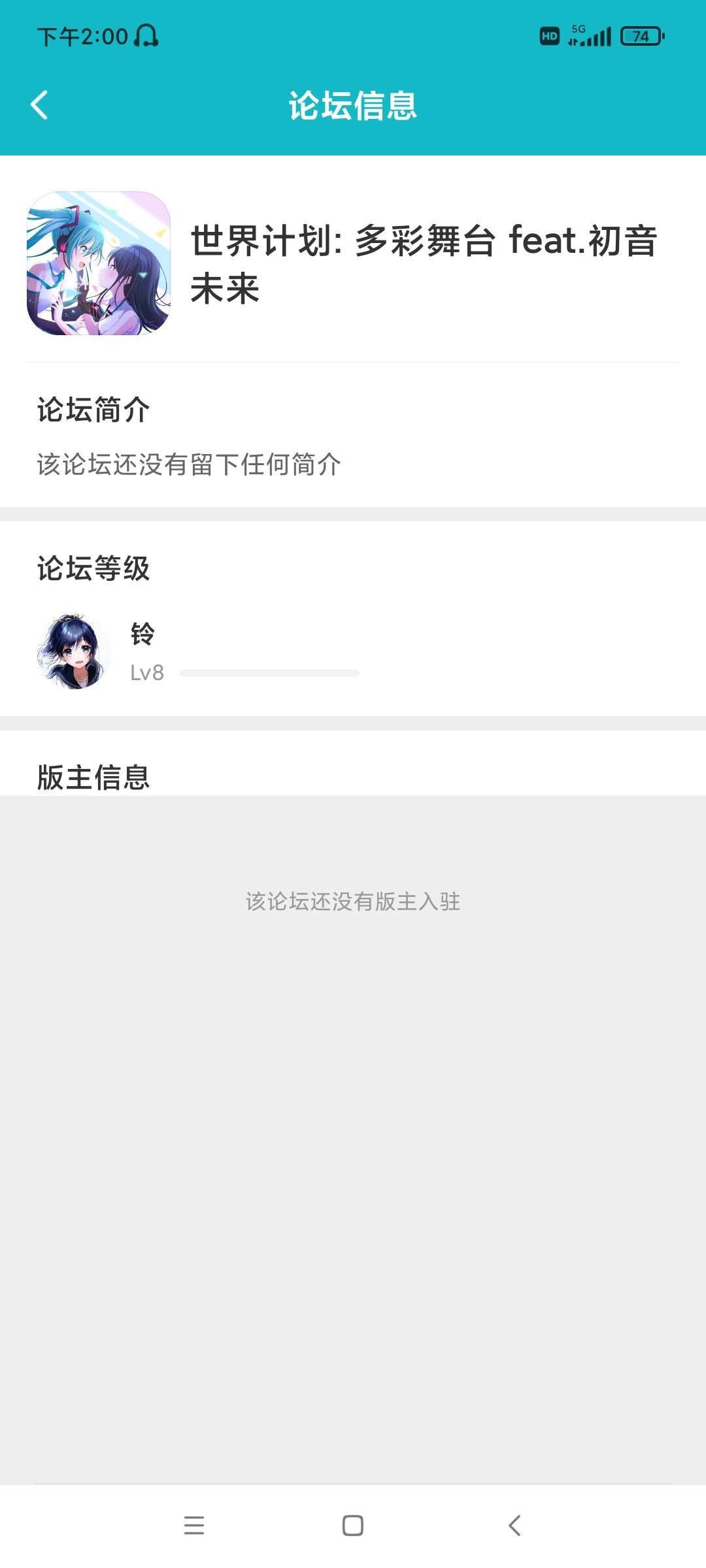Image resolution: width=706 pixels, height=1568 pixels.
Task: Go to the system home screen
Action: coord(353,1526)
